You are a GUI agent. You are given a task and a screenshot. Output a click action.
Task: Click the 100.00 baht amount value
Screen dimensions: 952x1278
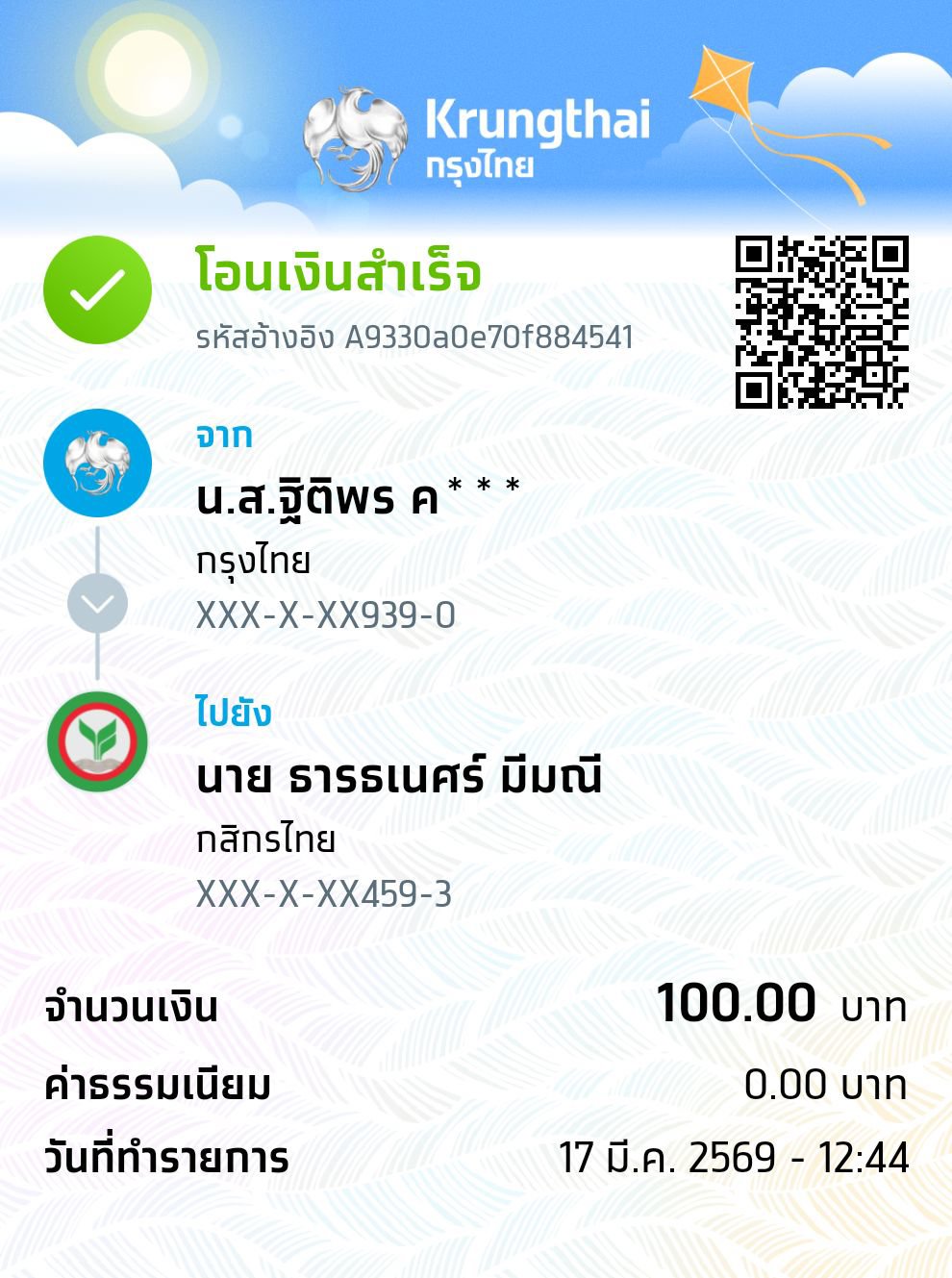[736, 1004]
